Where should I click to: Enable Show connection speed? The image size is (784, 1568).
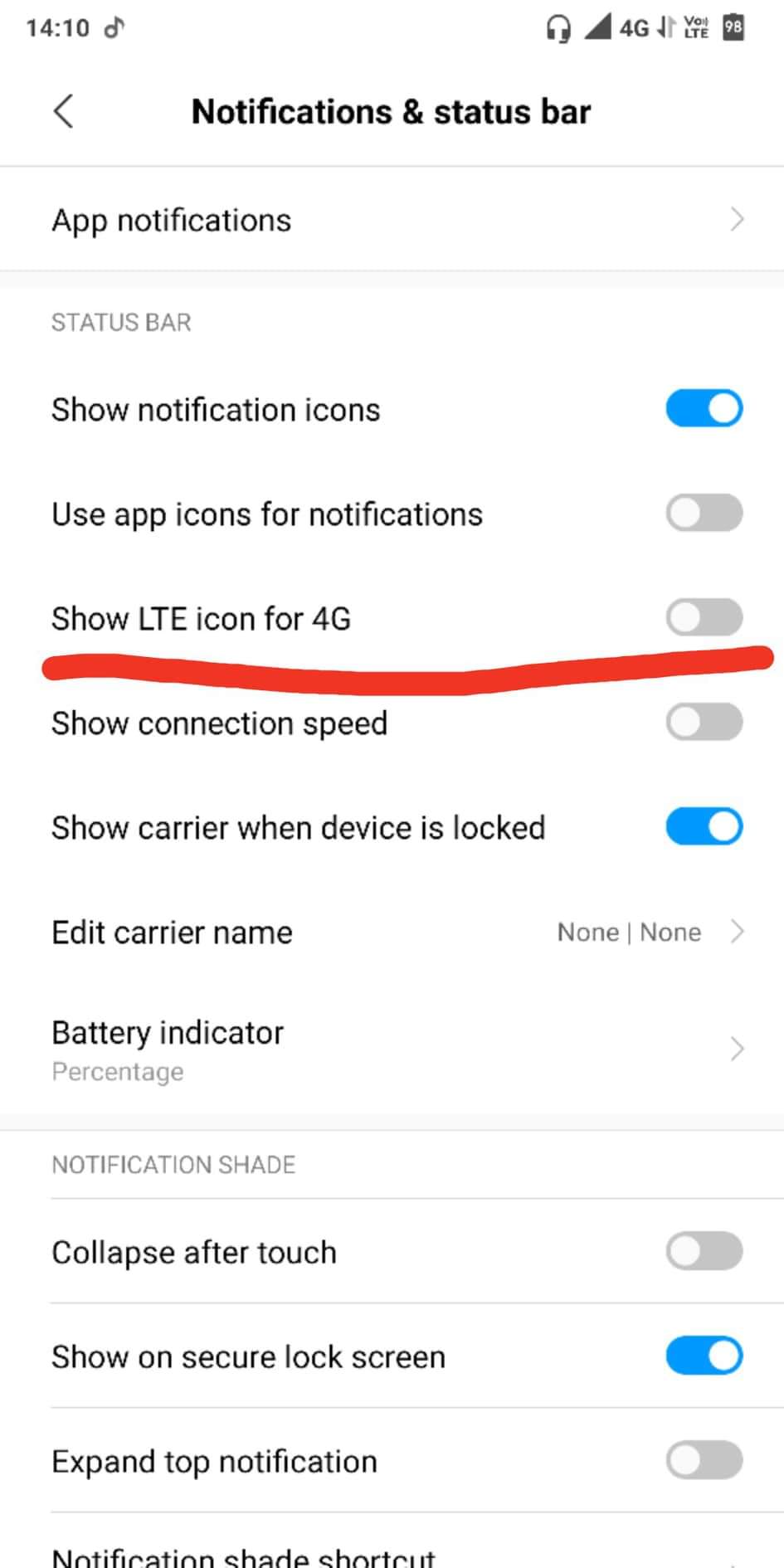[x=704, y=723]
